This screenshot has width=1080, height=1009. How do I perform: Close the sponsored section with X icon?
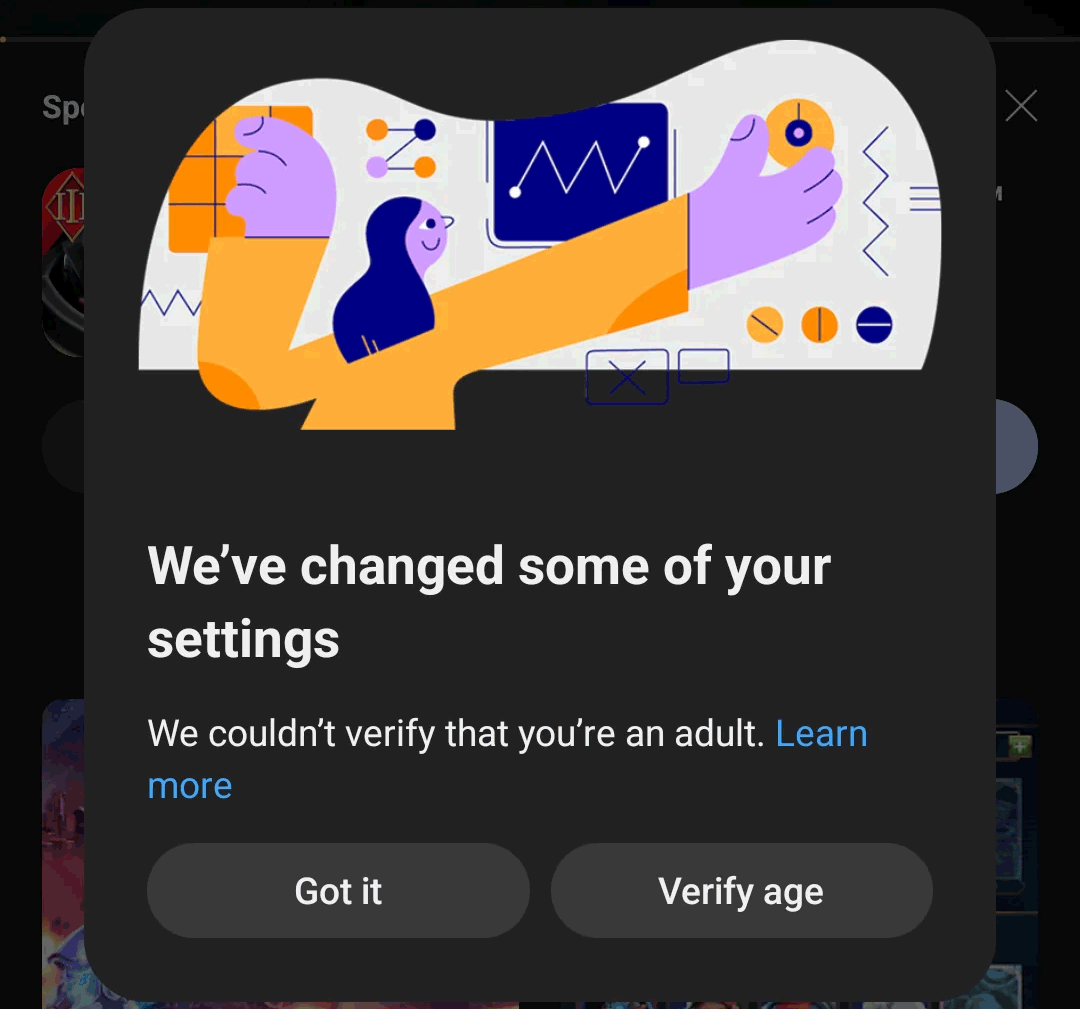1020,106
